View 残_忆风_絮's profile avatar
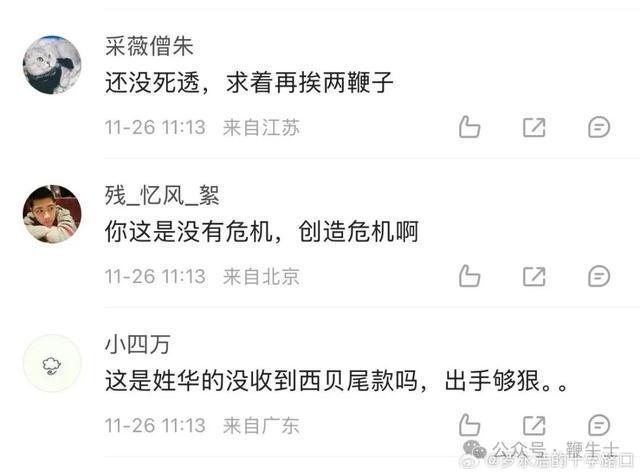This screenshot has width=640, height=475. coord(52,214)
